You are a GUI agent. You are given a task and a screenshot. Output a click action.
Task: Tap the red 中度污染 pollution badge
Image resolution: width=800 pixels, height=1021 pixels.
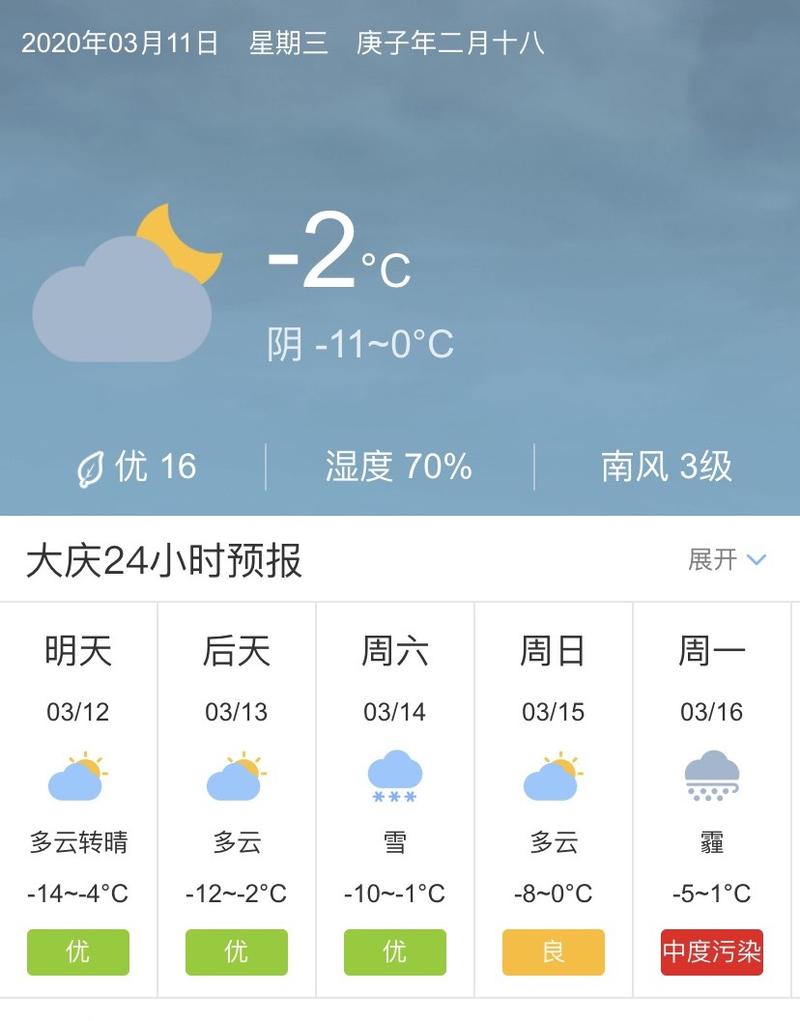[x=710, y=953]
